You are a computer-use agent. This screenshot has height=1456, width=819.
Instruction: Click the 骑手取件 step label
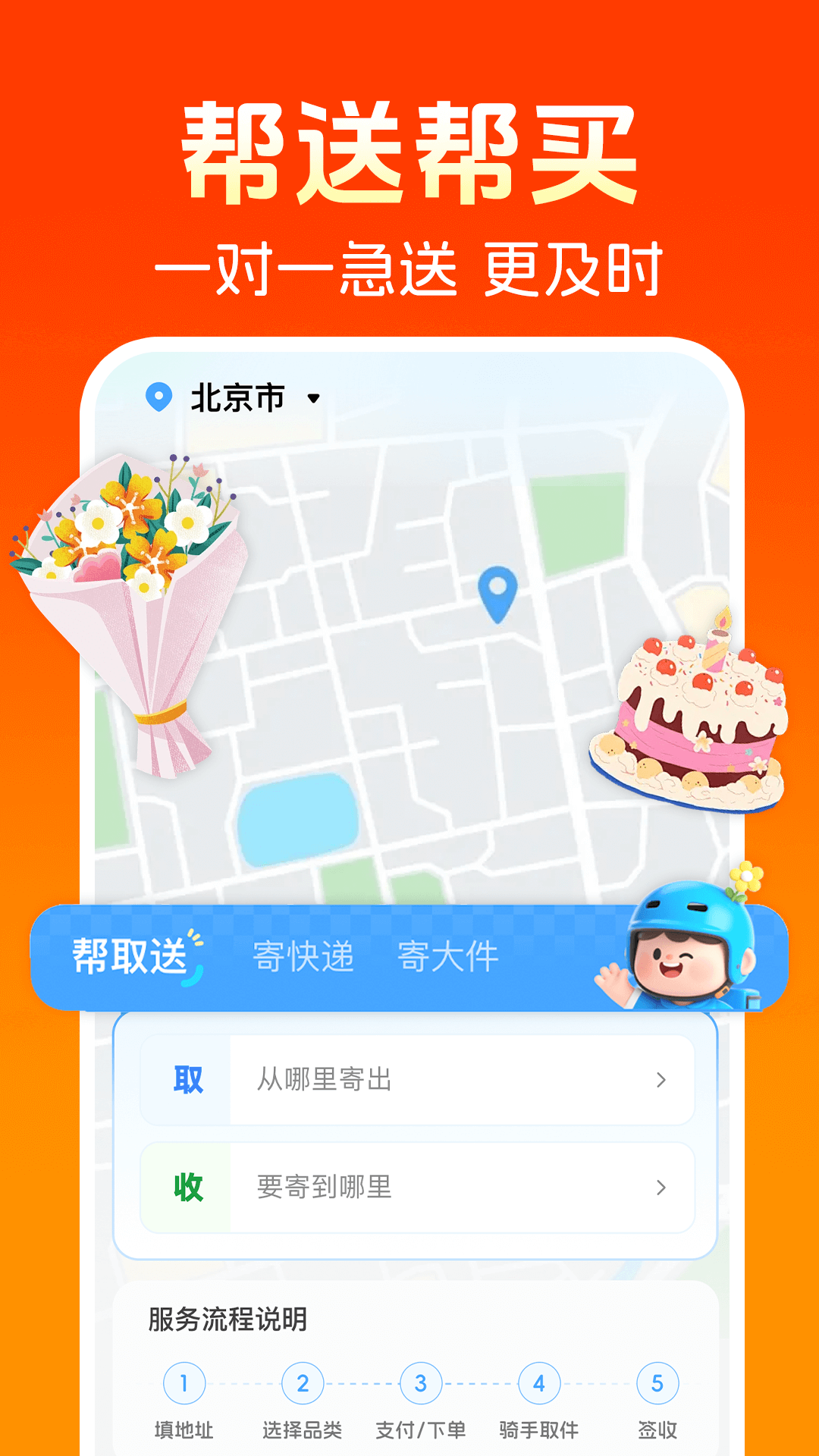pos(539,1430)
